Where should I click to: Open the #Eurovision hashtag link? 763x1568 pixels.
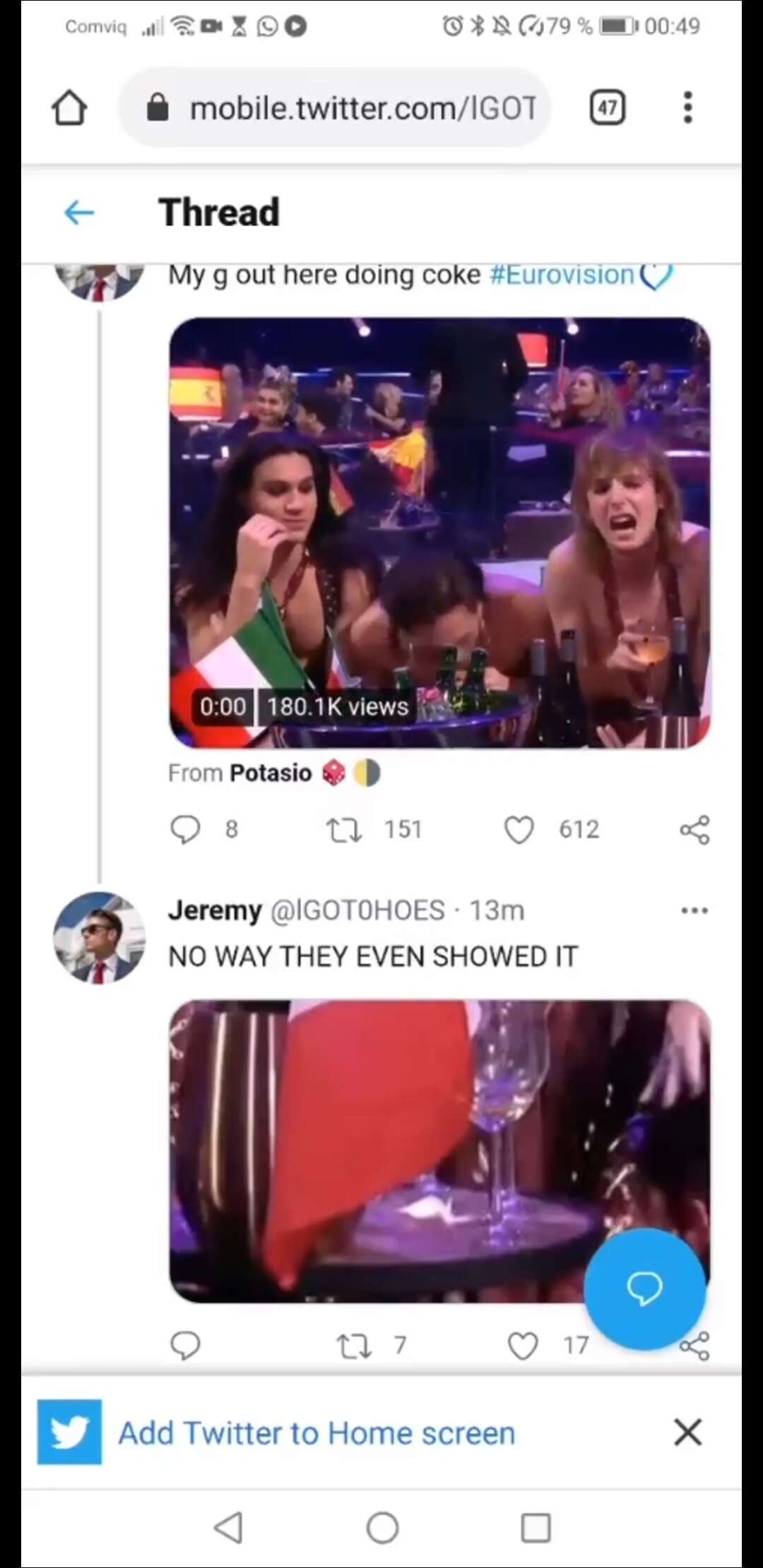(562, 274)
